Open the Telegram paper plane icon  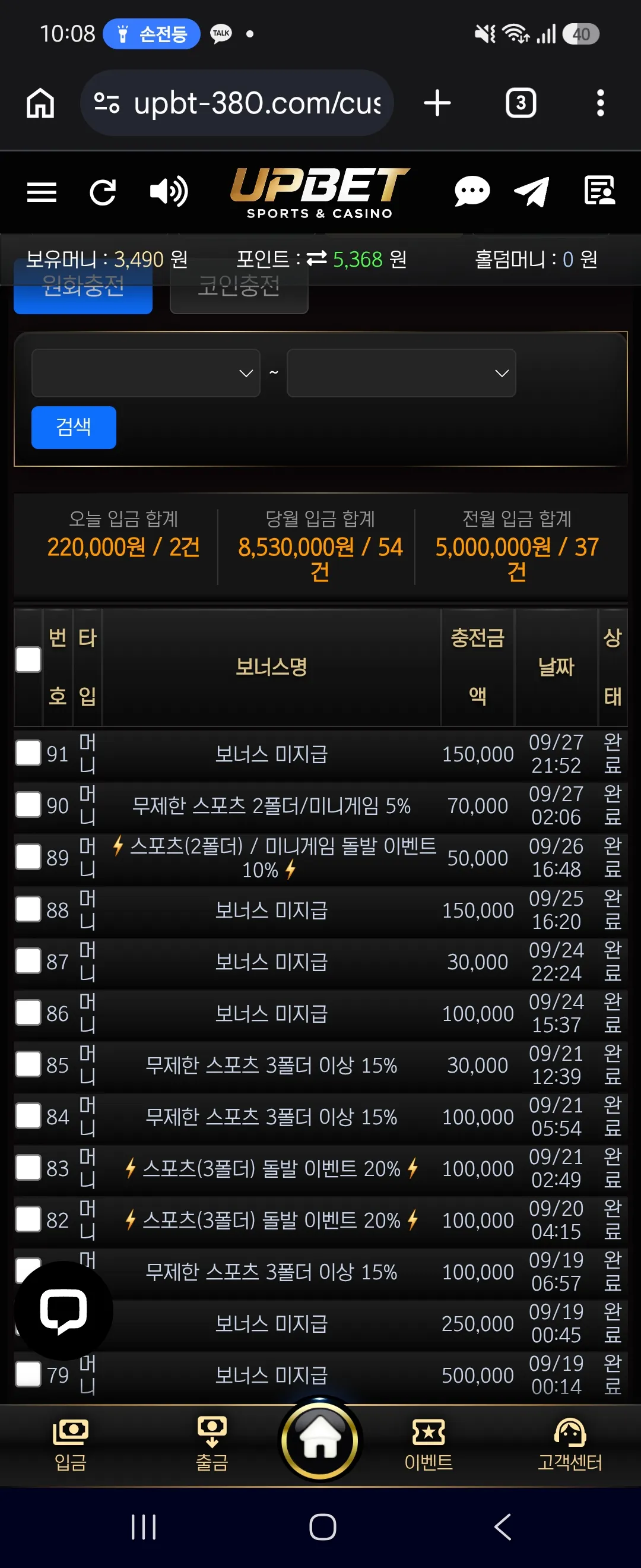click(x=532, y=192)
